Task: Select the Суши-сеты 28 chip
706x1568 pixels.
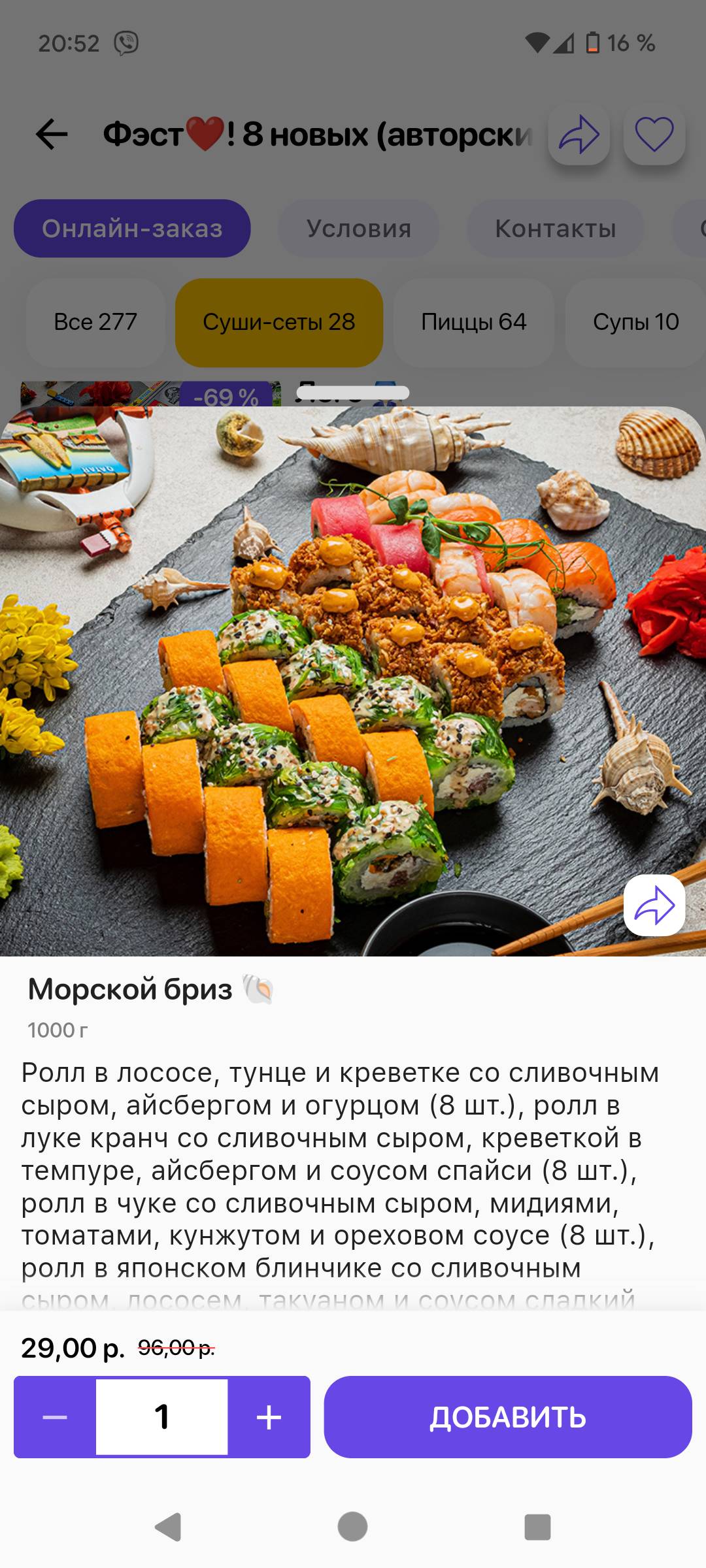Action: 278,322
